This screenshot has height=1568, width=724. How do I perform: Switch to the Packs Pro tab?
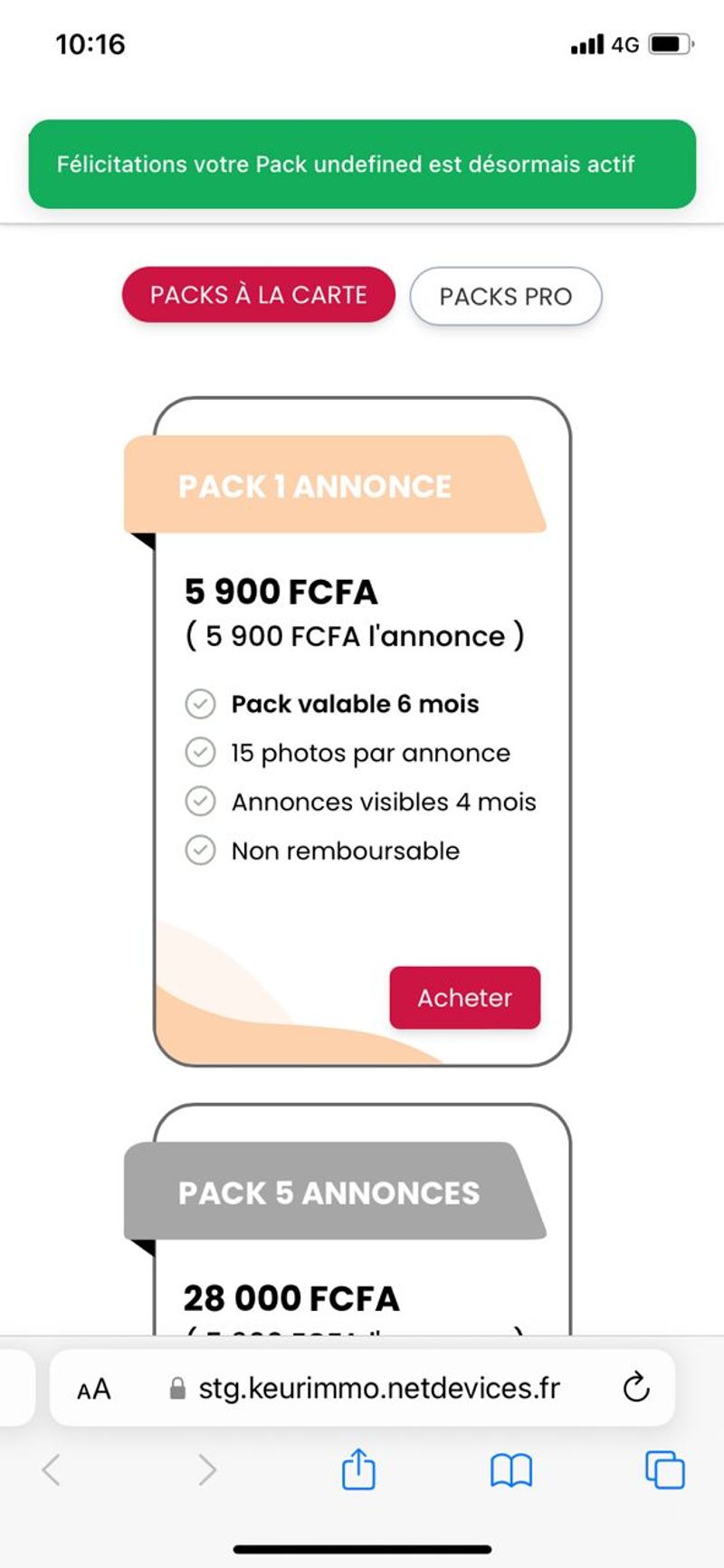pyautogui.click(x=505, y=296)
